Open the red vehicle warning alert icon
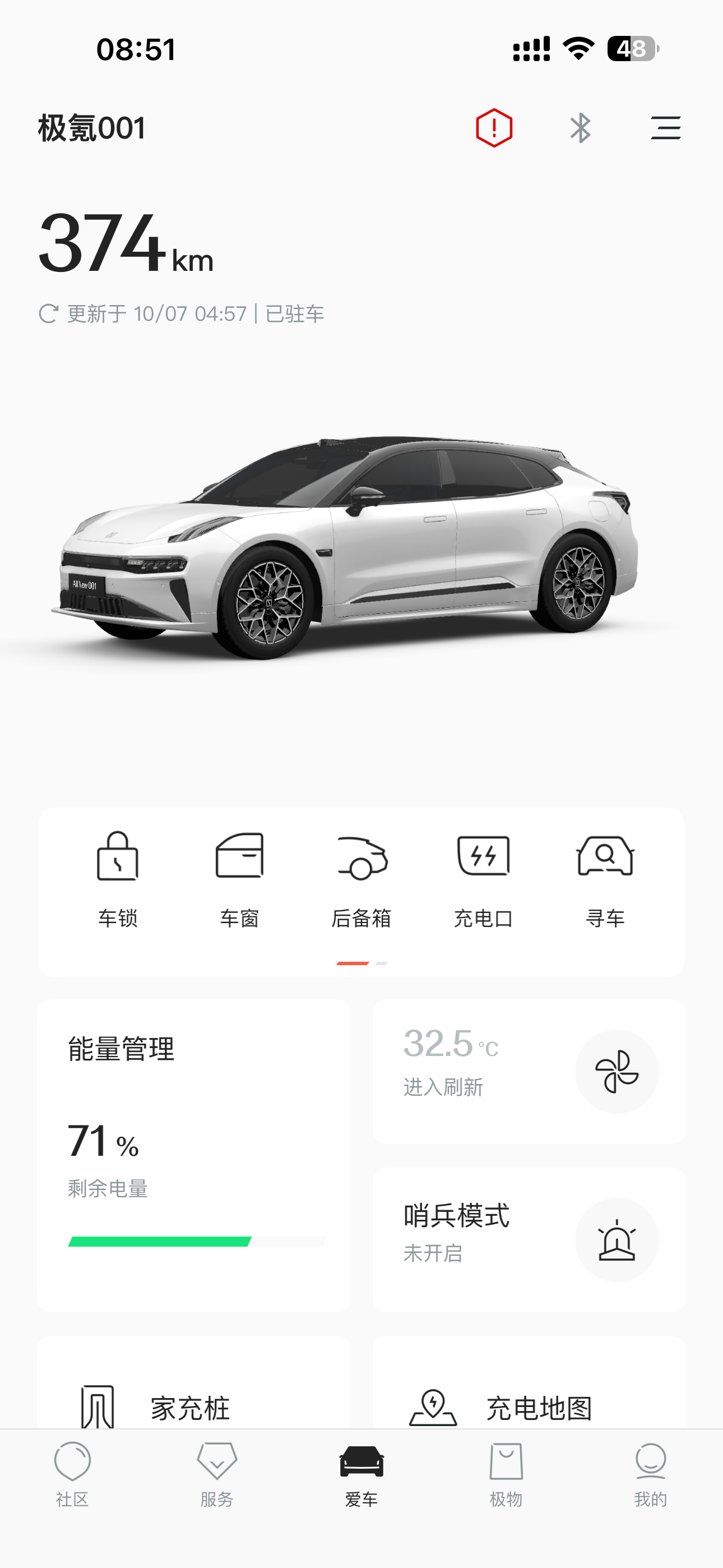This screenshot has width=723, height=1568. (494, 128)
